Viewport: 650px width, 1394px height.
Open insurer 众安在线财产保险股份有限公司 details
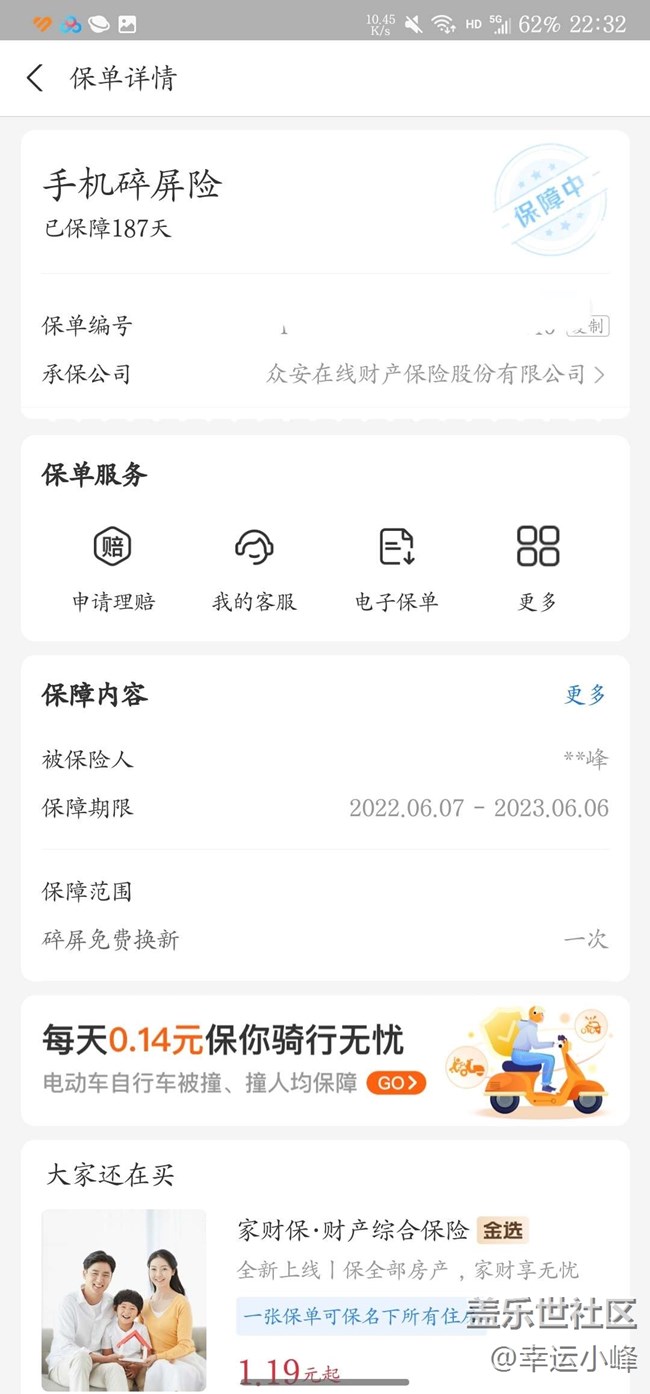coord(435,375)
